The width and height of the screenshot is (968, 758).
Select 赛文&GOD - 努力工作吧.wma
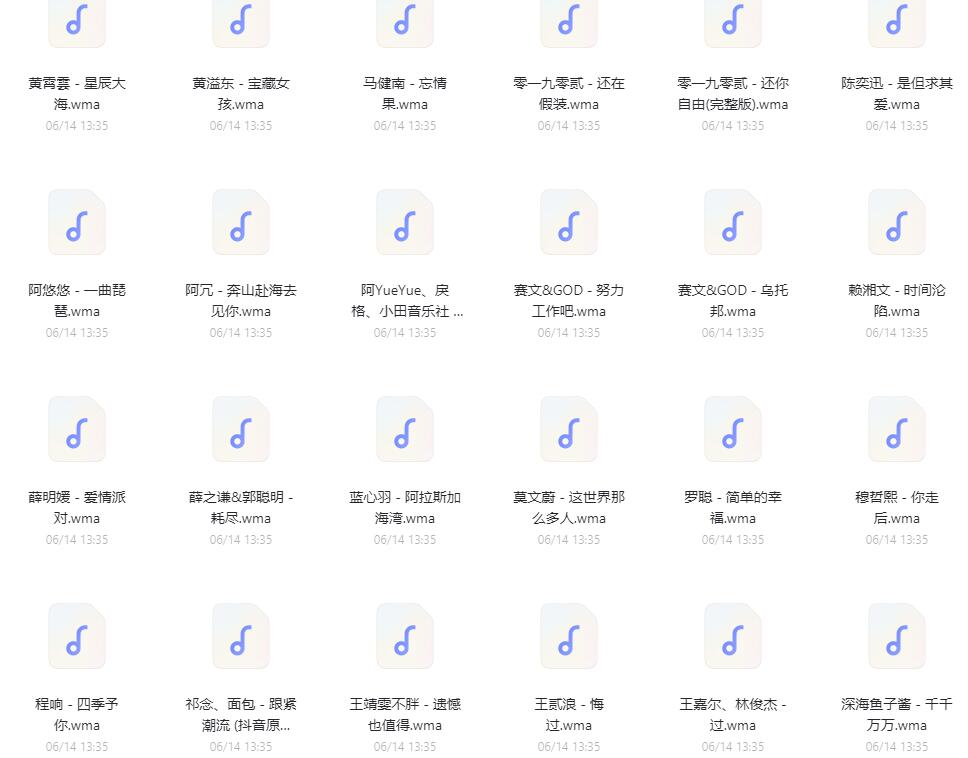pos(569,225)
